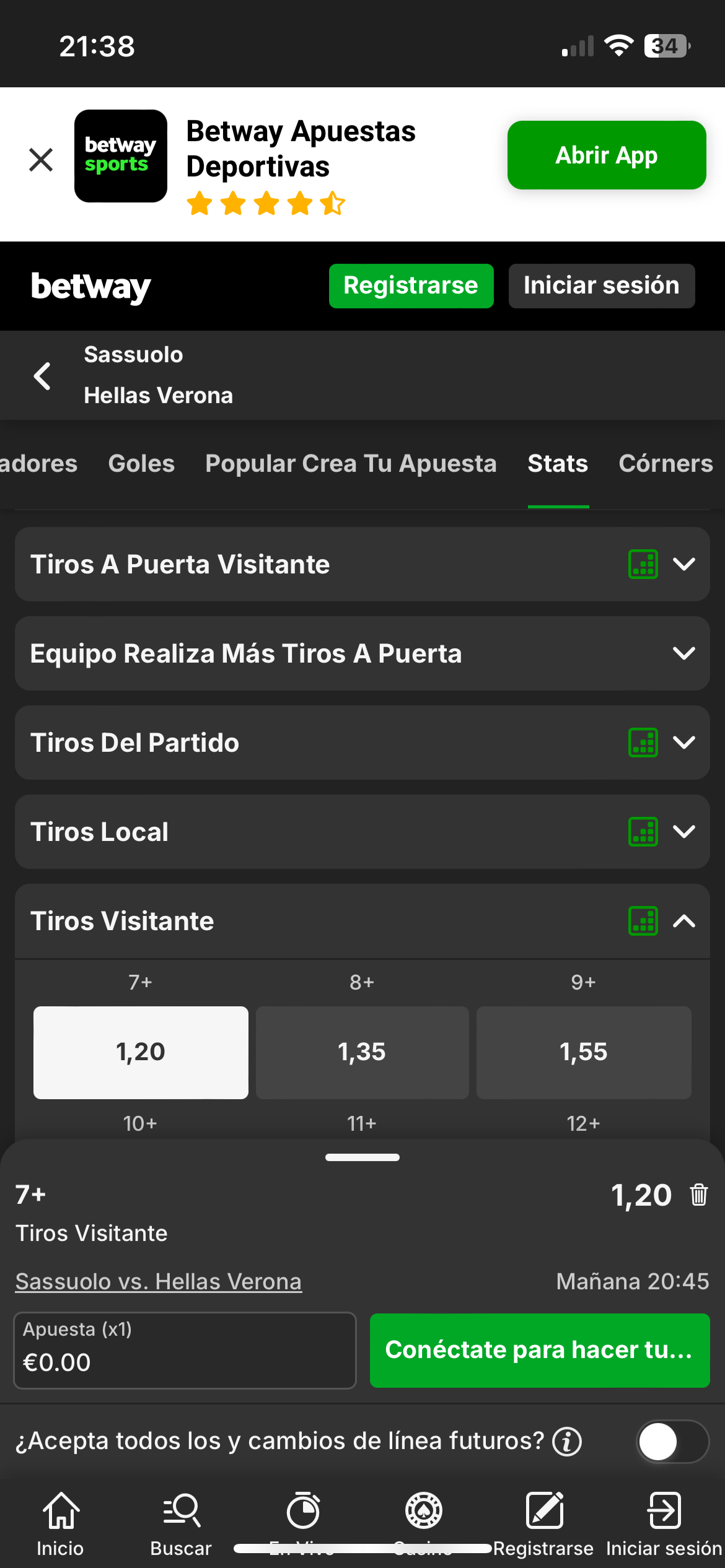The image size is (725, 1568).
Task: Tap the Iniciar sesión header button
Action: [601, 286]
